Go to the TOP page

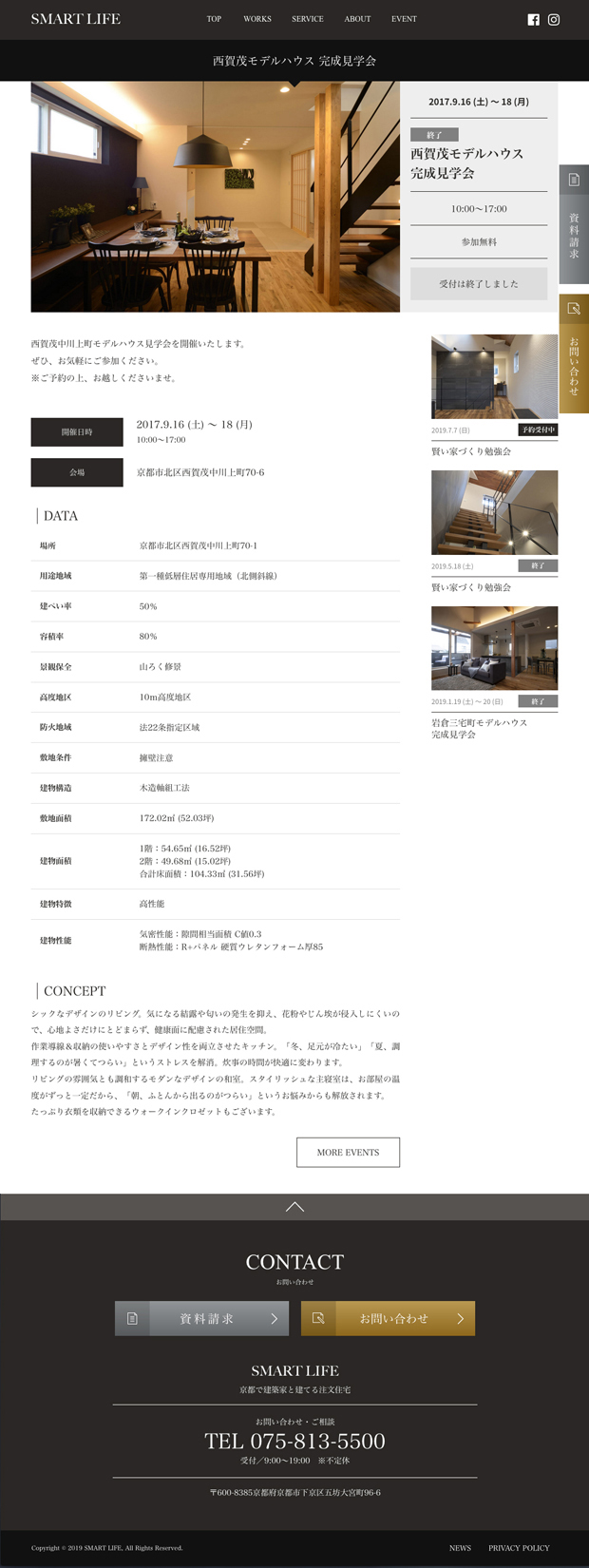click(214, 19)
